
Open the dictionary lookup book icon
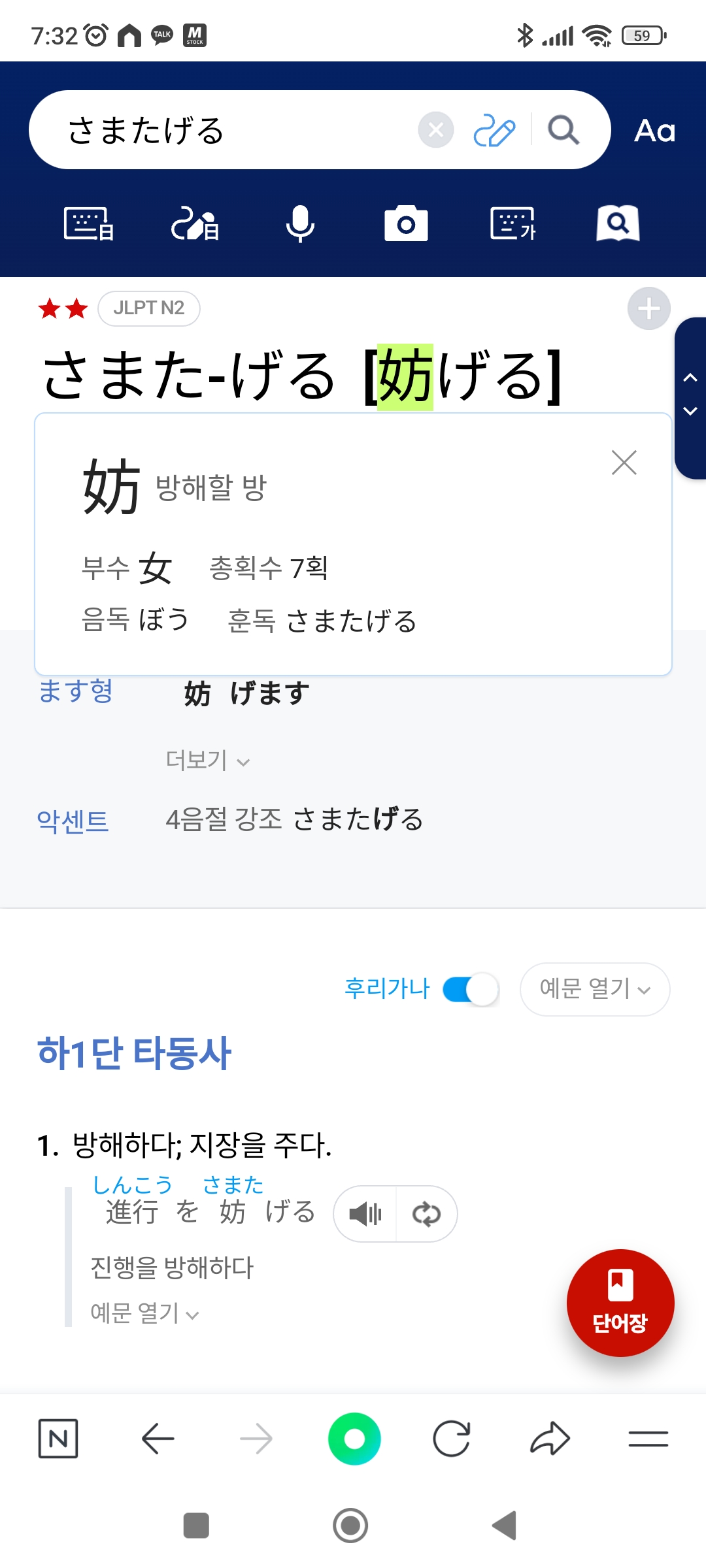click(618, 224)
